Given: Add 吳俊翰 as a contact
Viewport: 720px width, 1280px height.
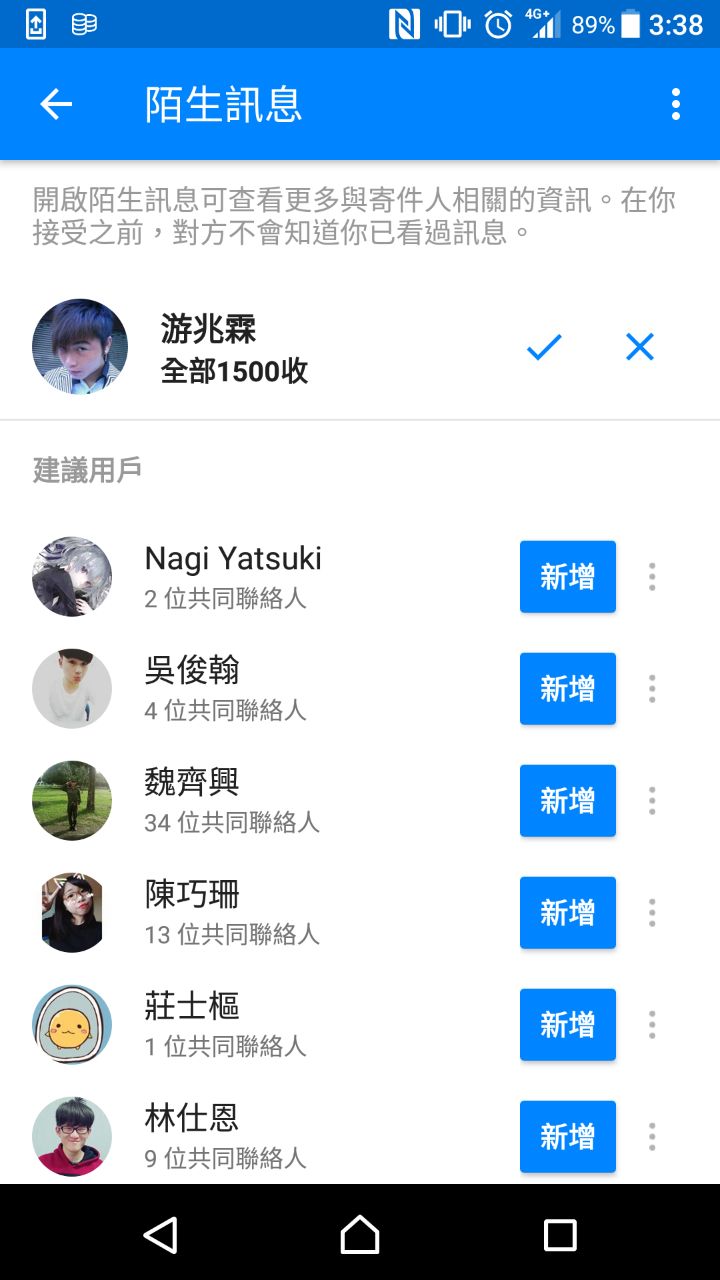Looking at the screenshot, I should 567,689.
